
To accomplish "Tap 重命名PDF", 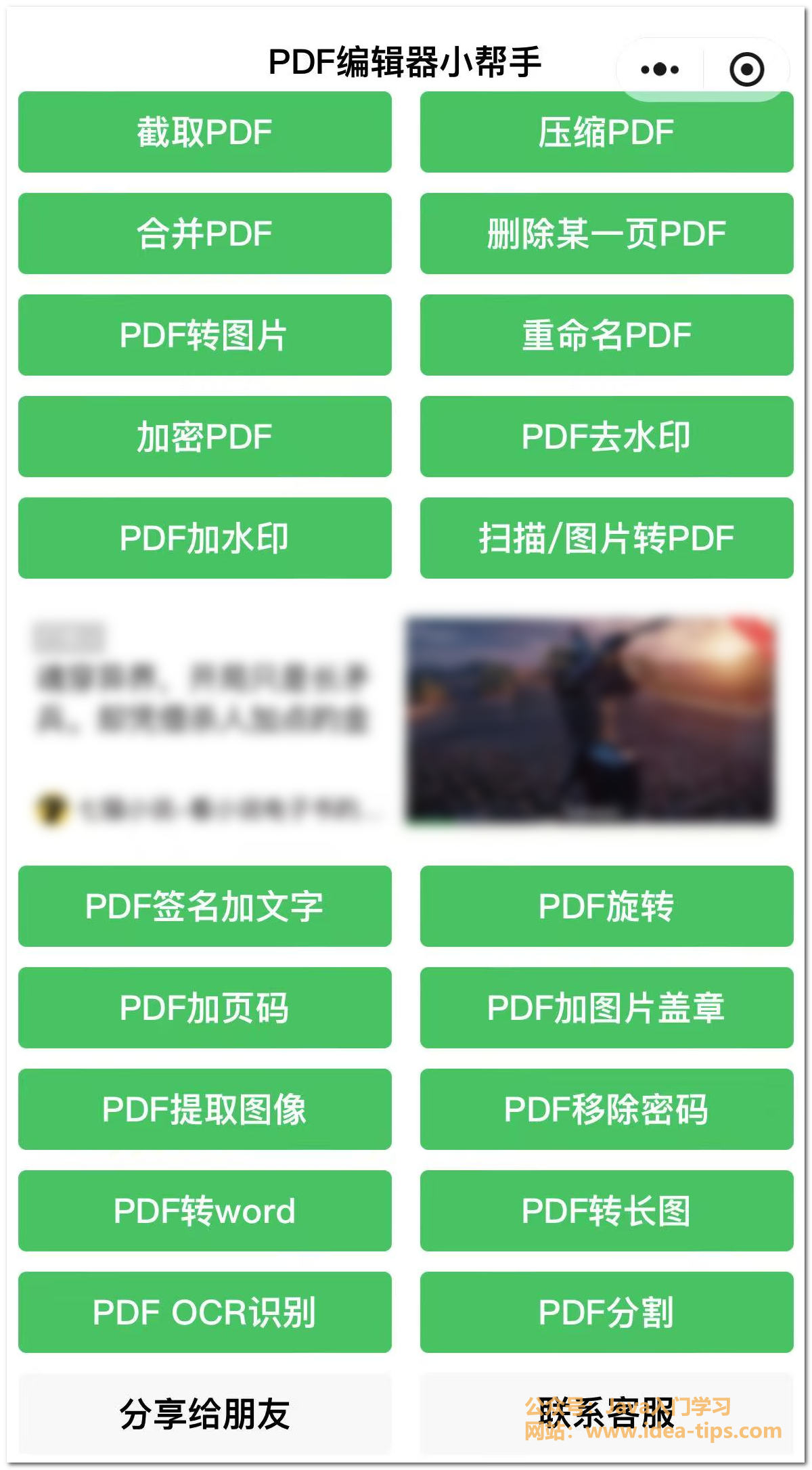I will pos(606,335).
